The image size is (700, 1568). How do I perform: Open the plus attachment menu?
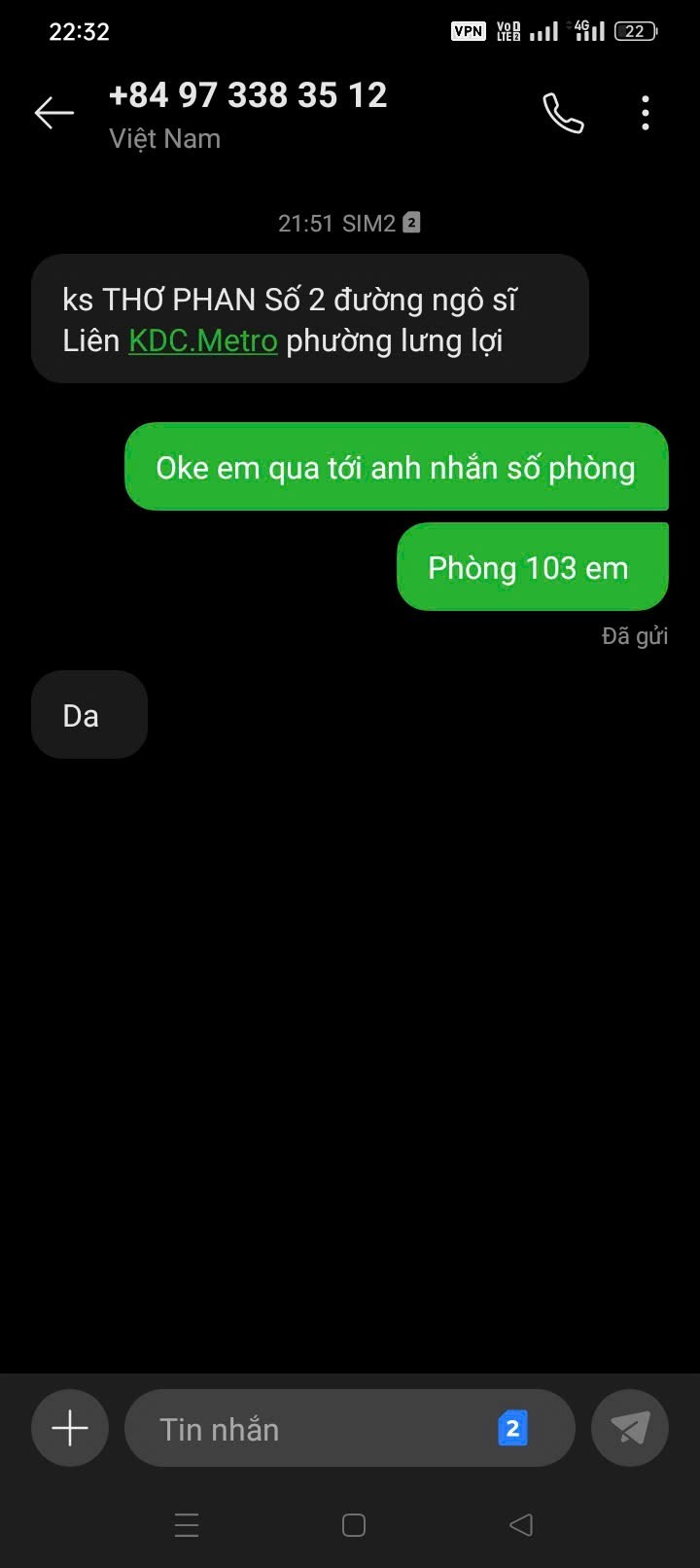tap(70, 1428)
